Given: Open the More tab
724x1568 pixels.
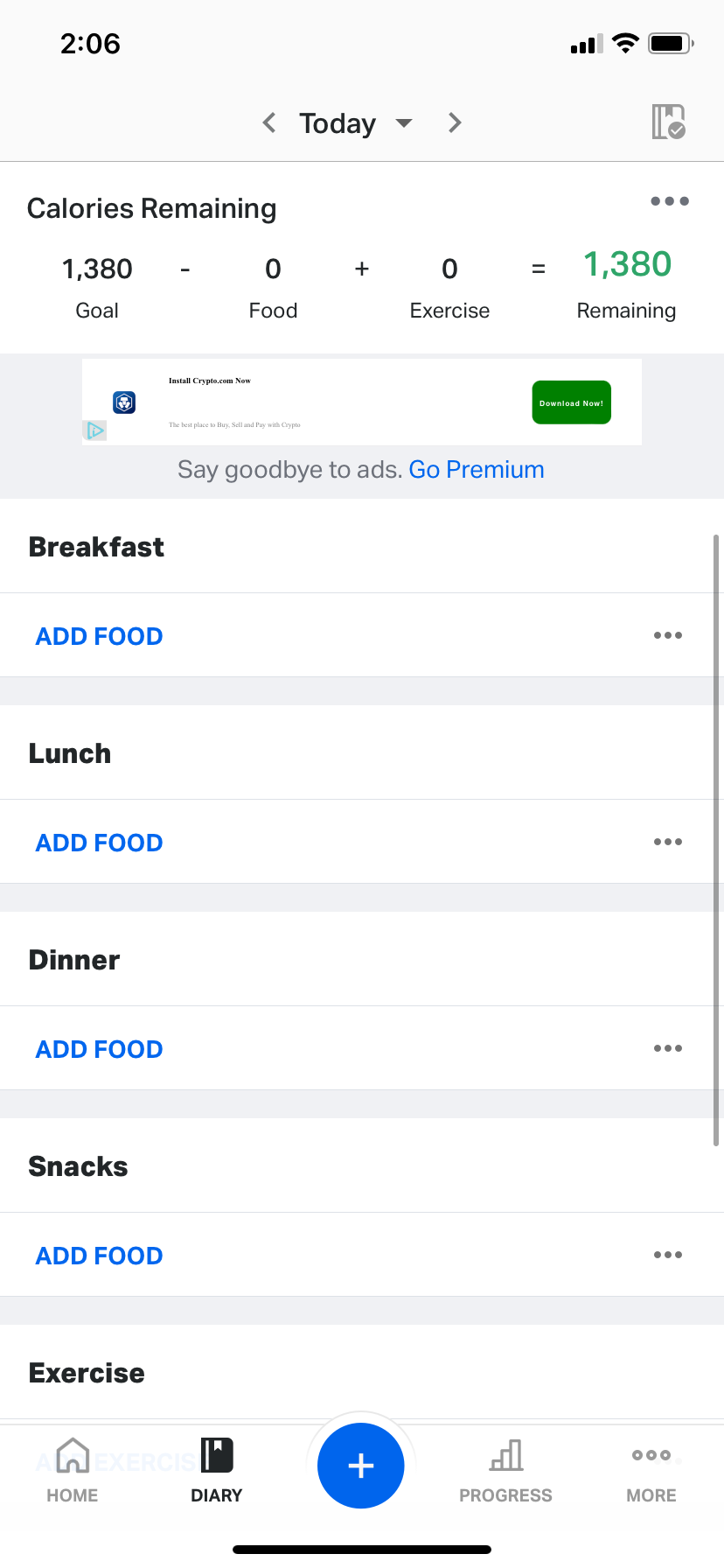Looking at the screenshot, I should click(x=651, y=1471).
